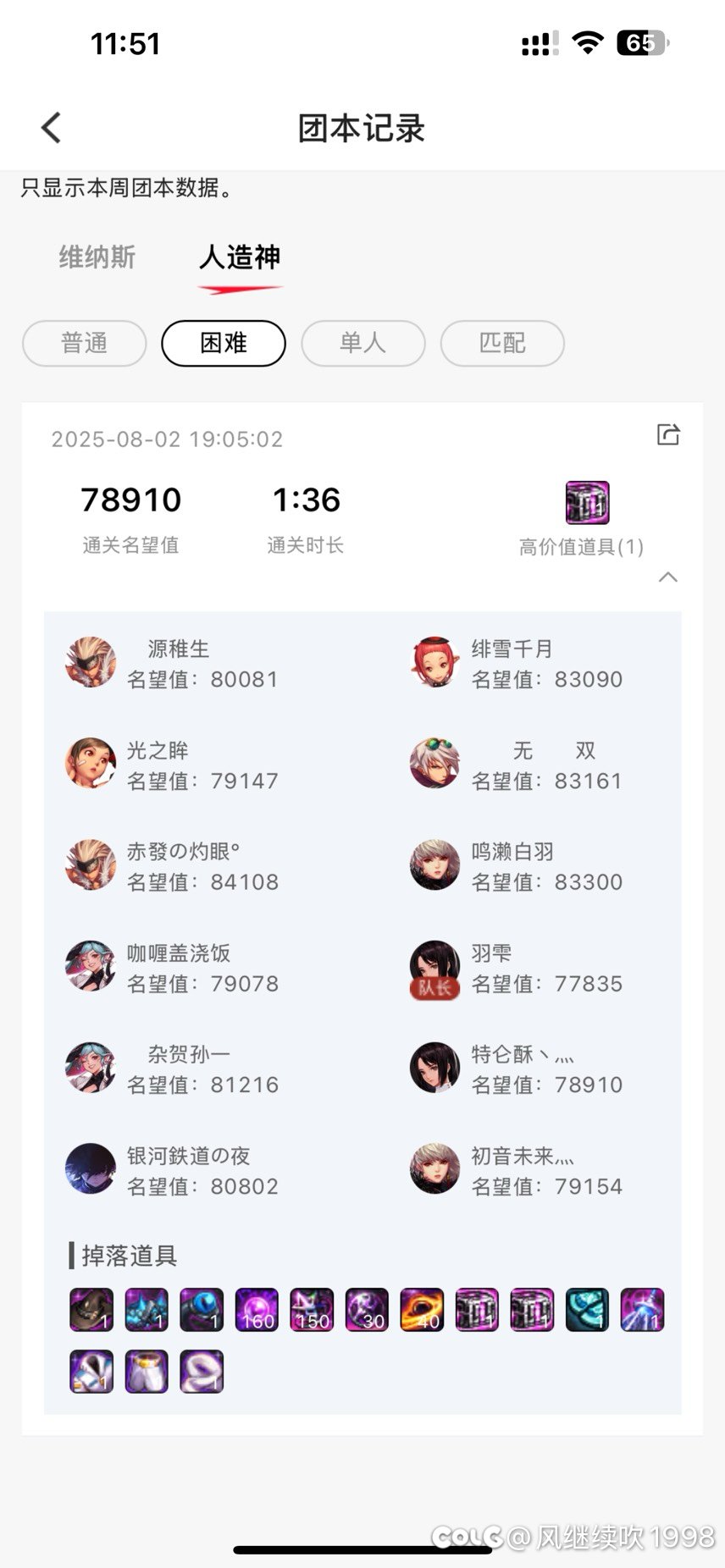Collapse the record details chevron
Screen dimensions: 725x1568
tap(668, 577)
